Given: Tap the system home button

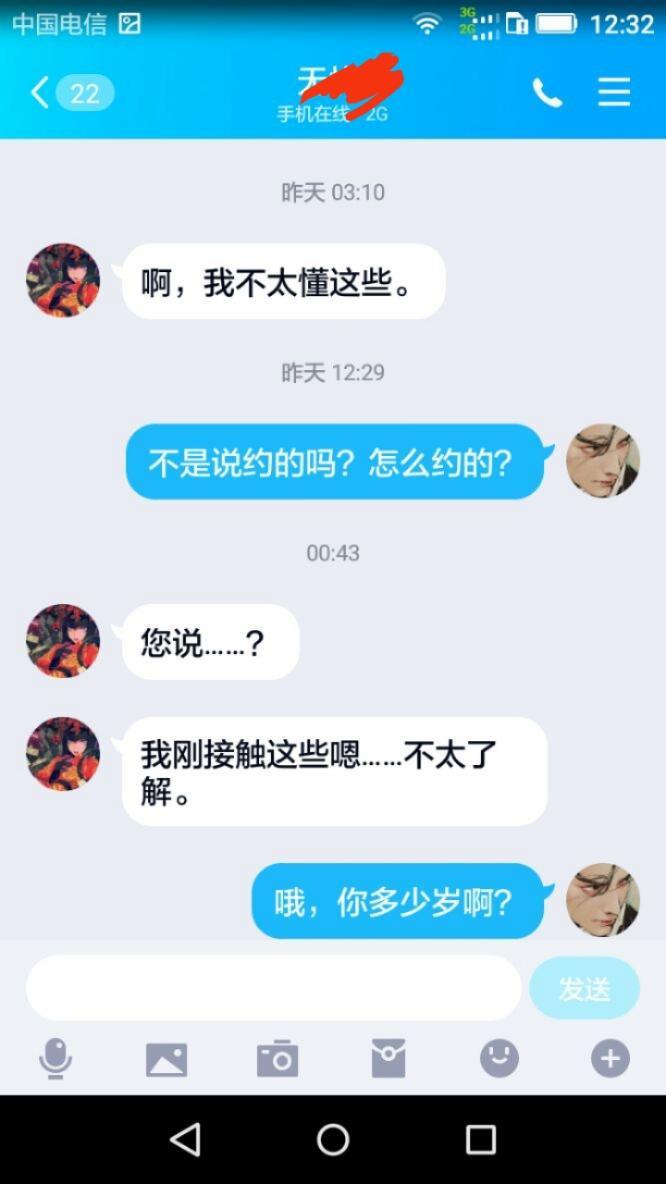Looking at the screenshot, I should click(x=333, y=1139).
